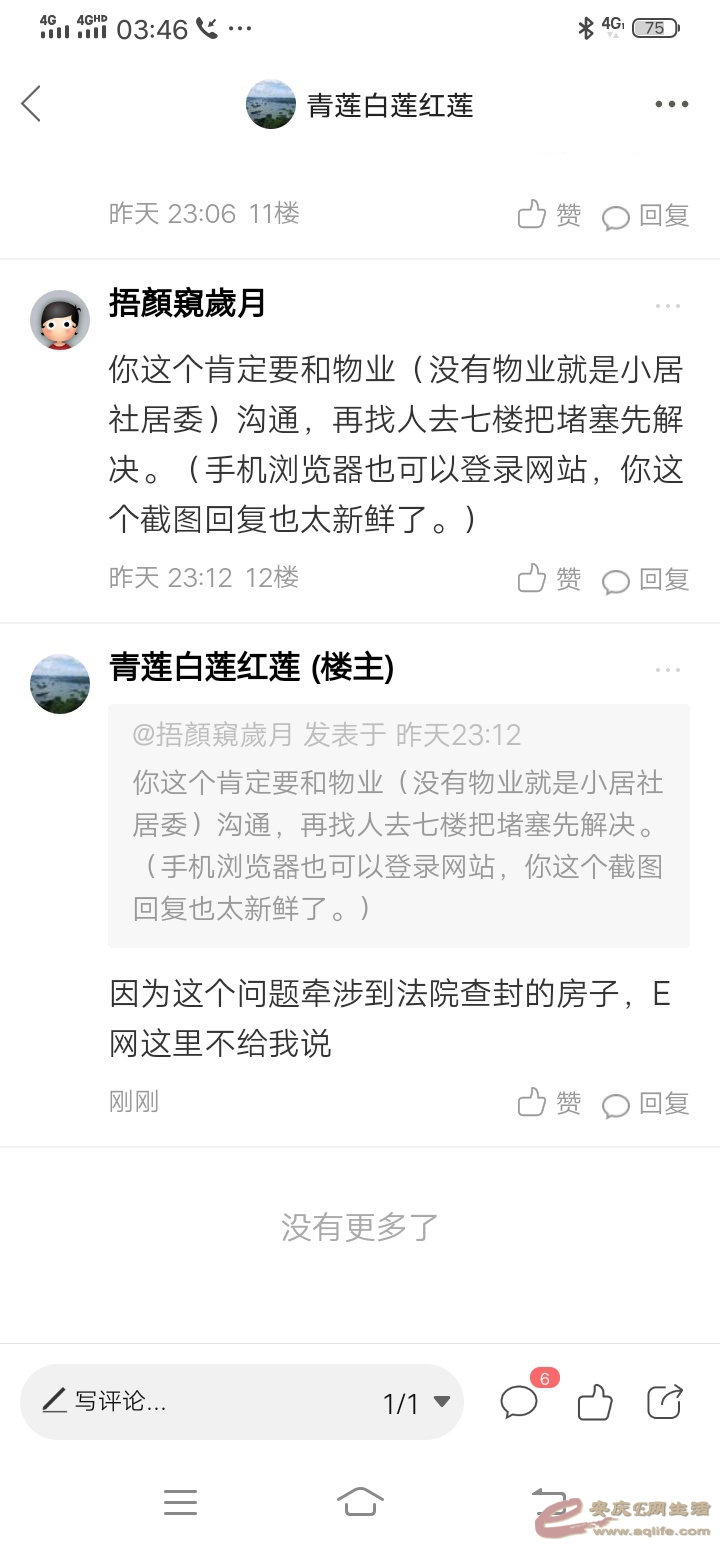Like the 12楼 comment
720x1544 pixels.
[549, 578]
